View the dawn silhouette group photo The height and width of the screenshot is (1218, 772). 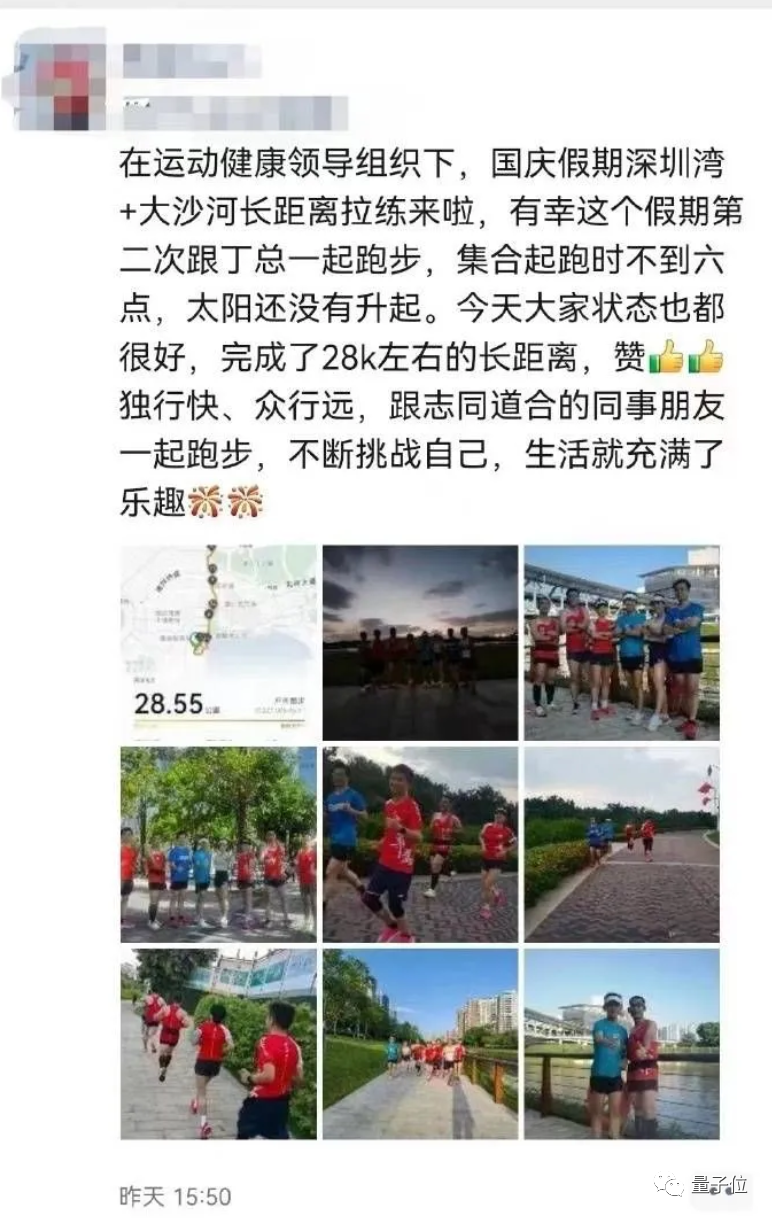(x=420, y=642)
